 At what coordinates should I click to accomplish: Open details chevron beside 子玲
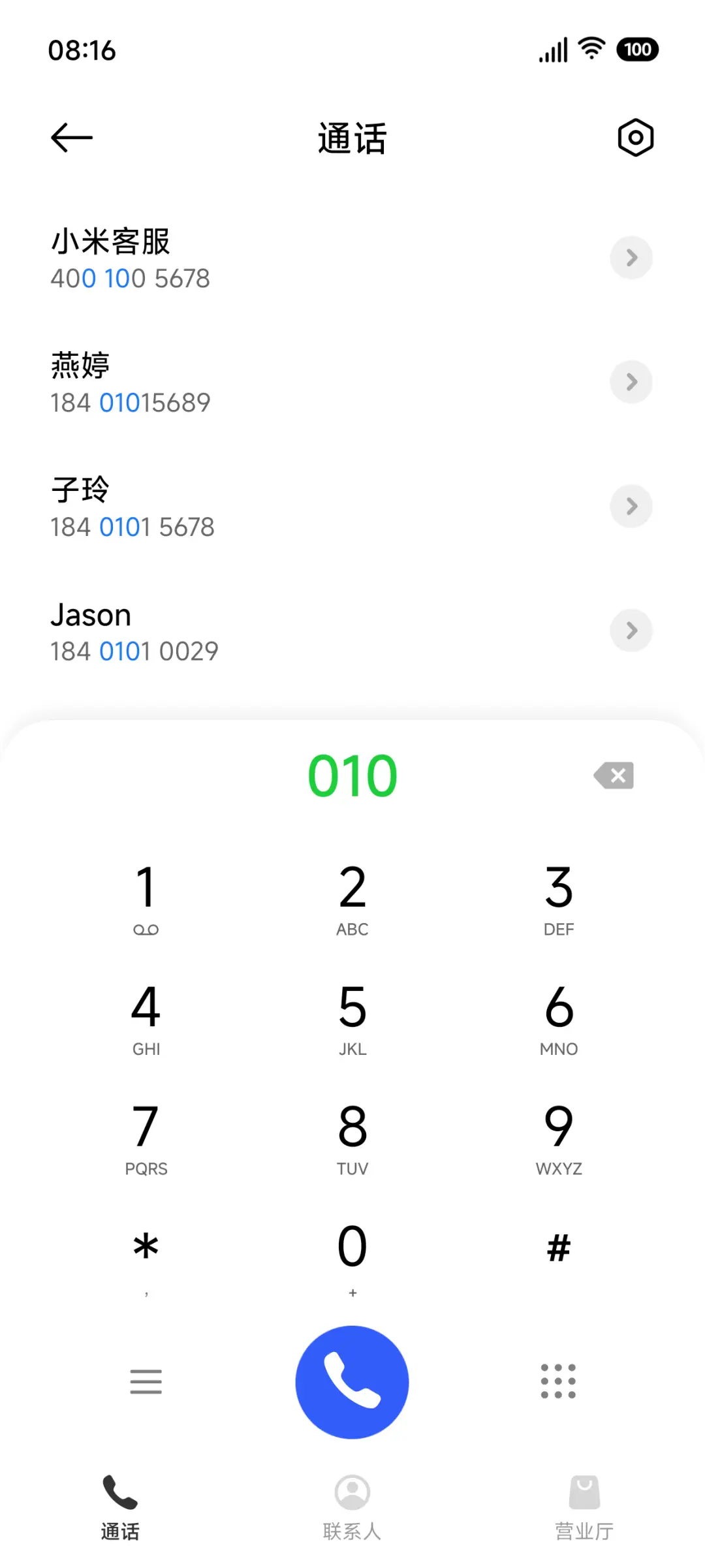click(631, 506)
